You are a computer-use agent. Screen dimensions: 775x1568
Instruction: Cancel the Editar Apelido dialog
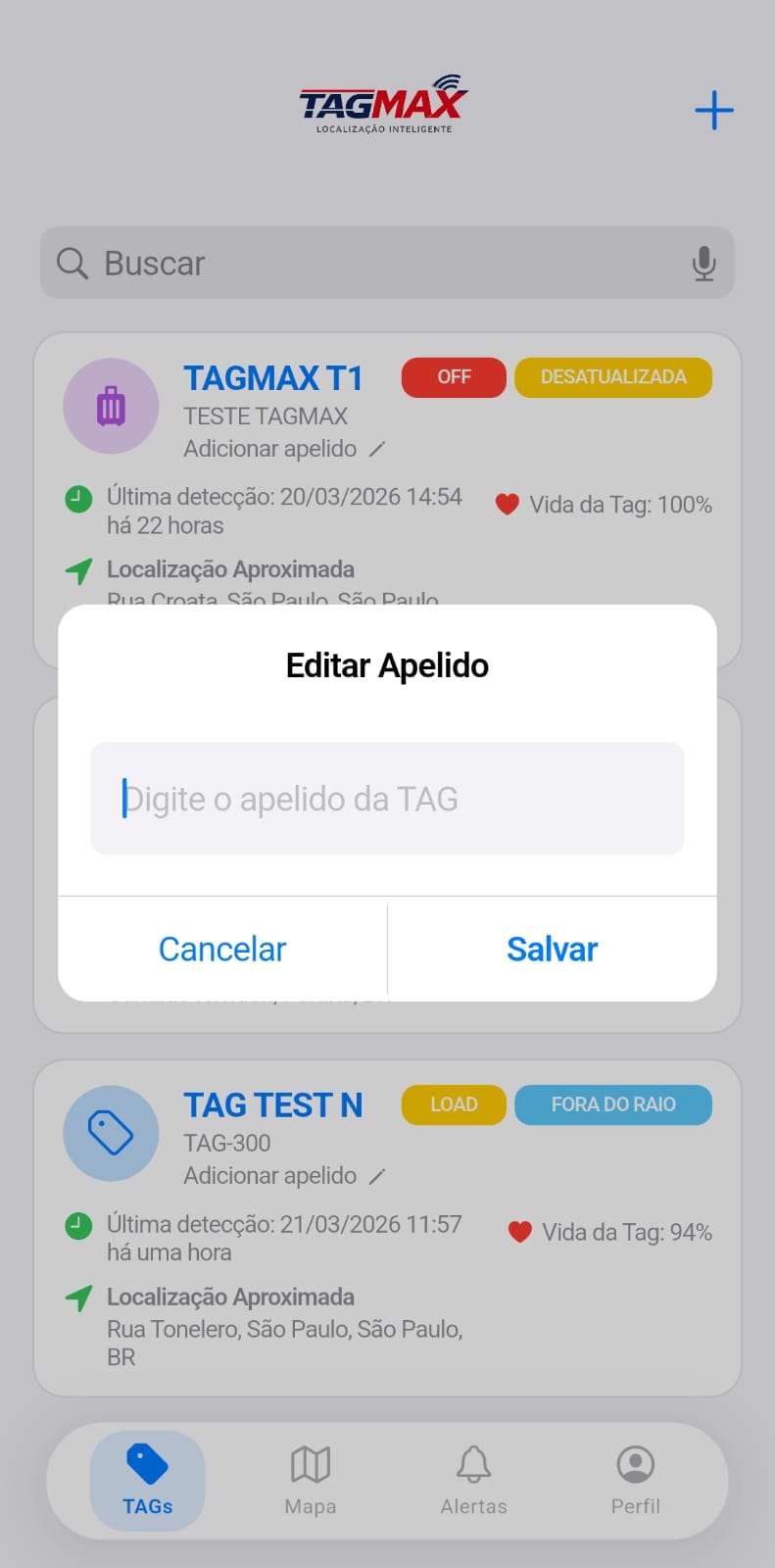point(221,948)
